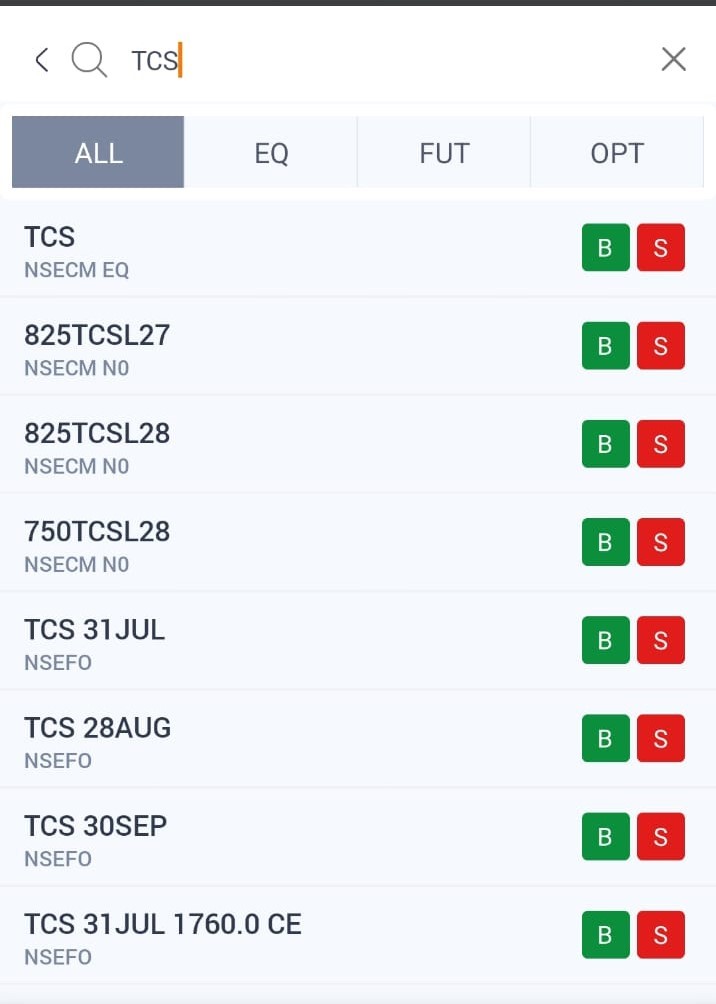Sell 750TCSL28

[661, 542]
